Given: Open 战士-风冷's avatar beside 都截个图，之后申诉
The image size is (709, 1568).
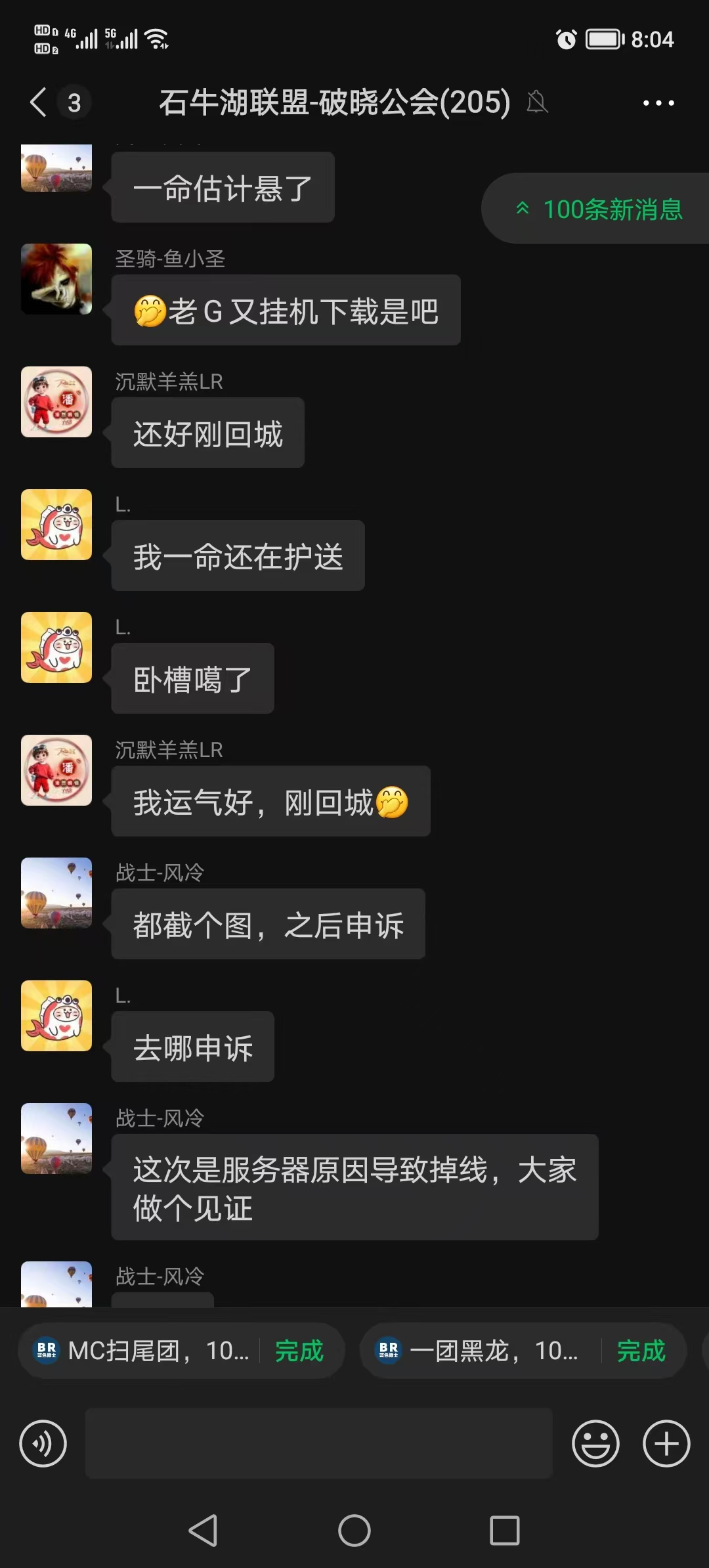Looking at the screenshot, I should click(56, 893).
